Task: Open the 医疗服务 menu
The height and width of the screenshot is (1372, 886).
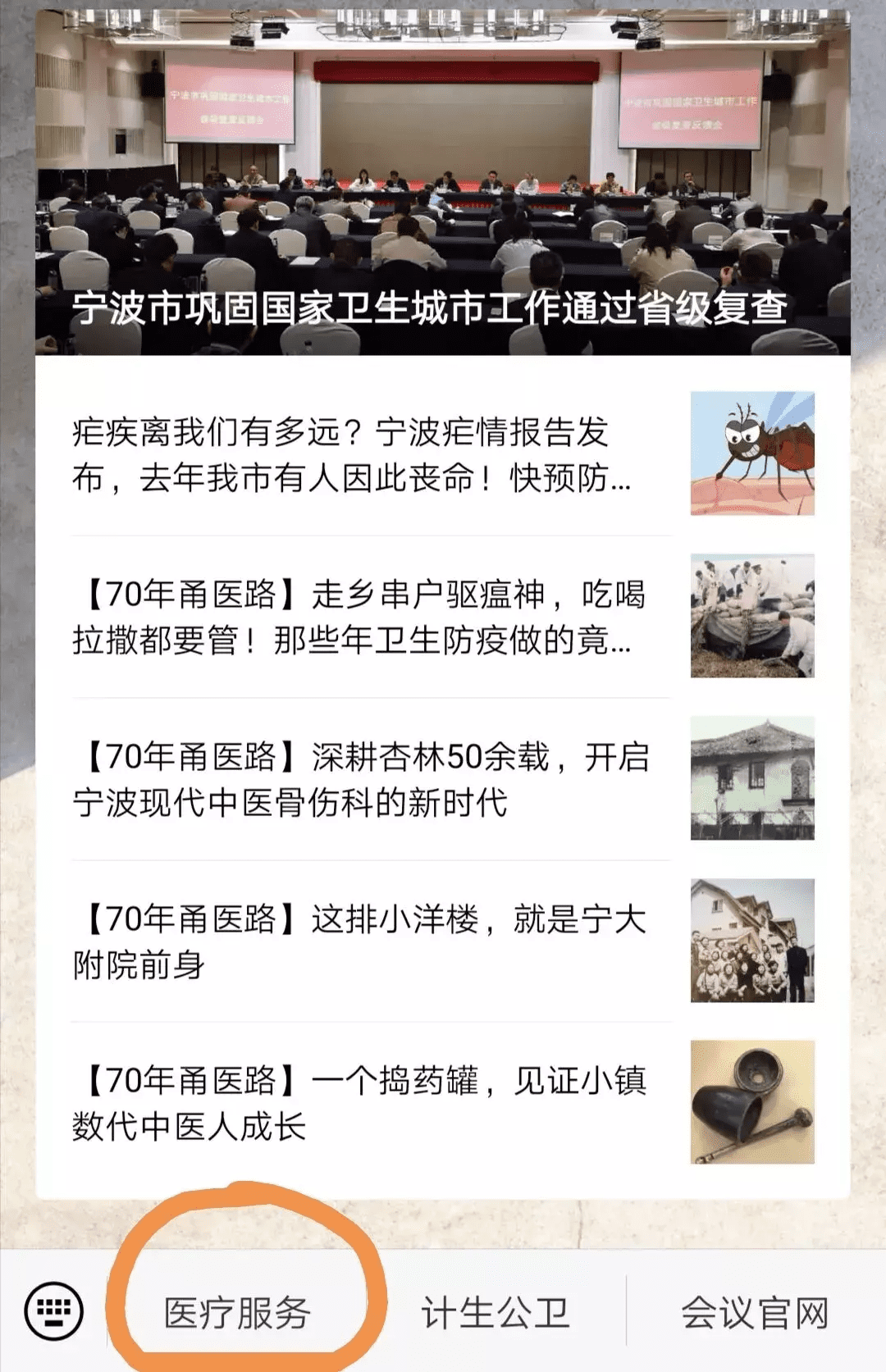Action: [238, 1312]
